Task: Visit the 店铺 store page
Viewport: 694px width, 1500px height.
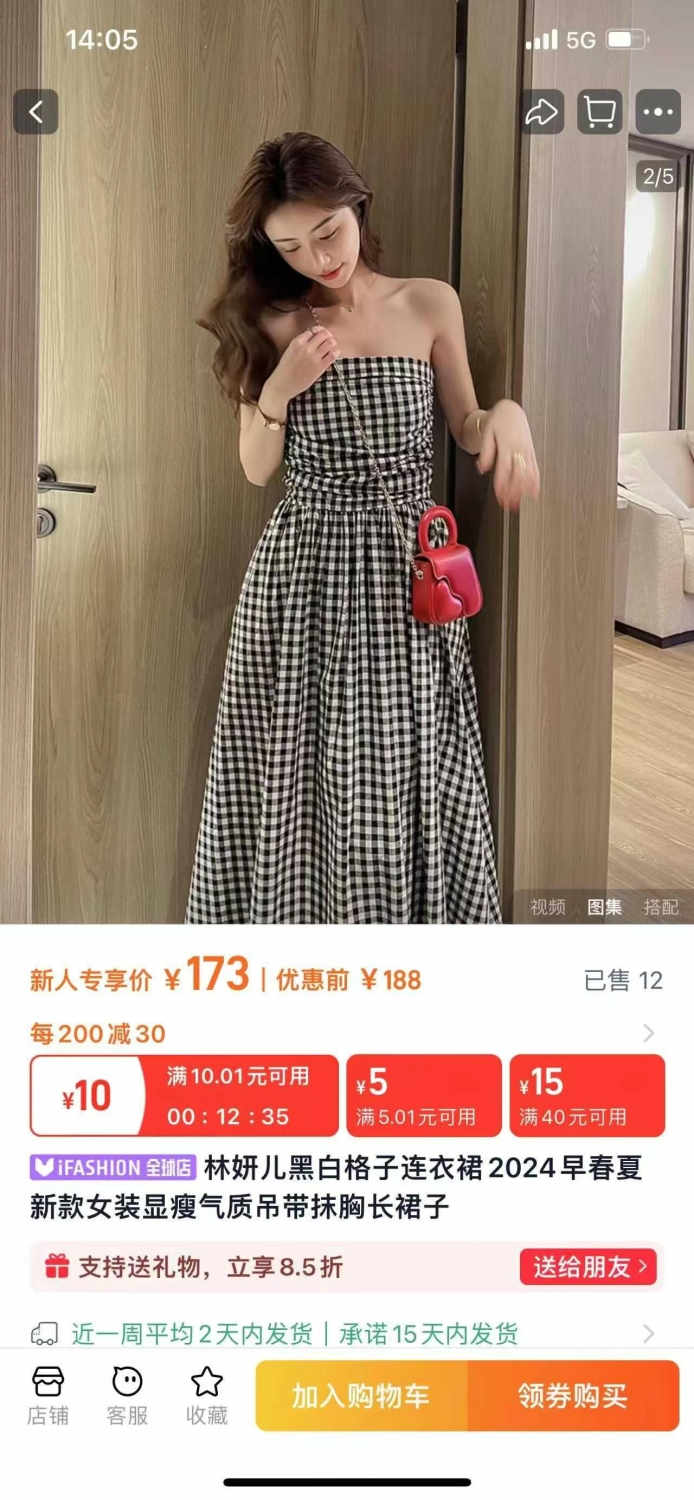Action: 48,1396
